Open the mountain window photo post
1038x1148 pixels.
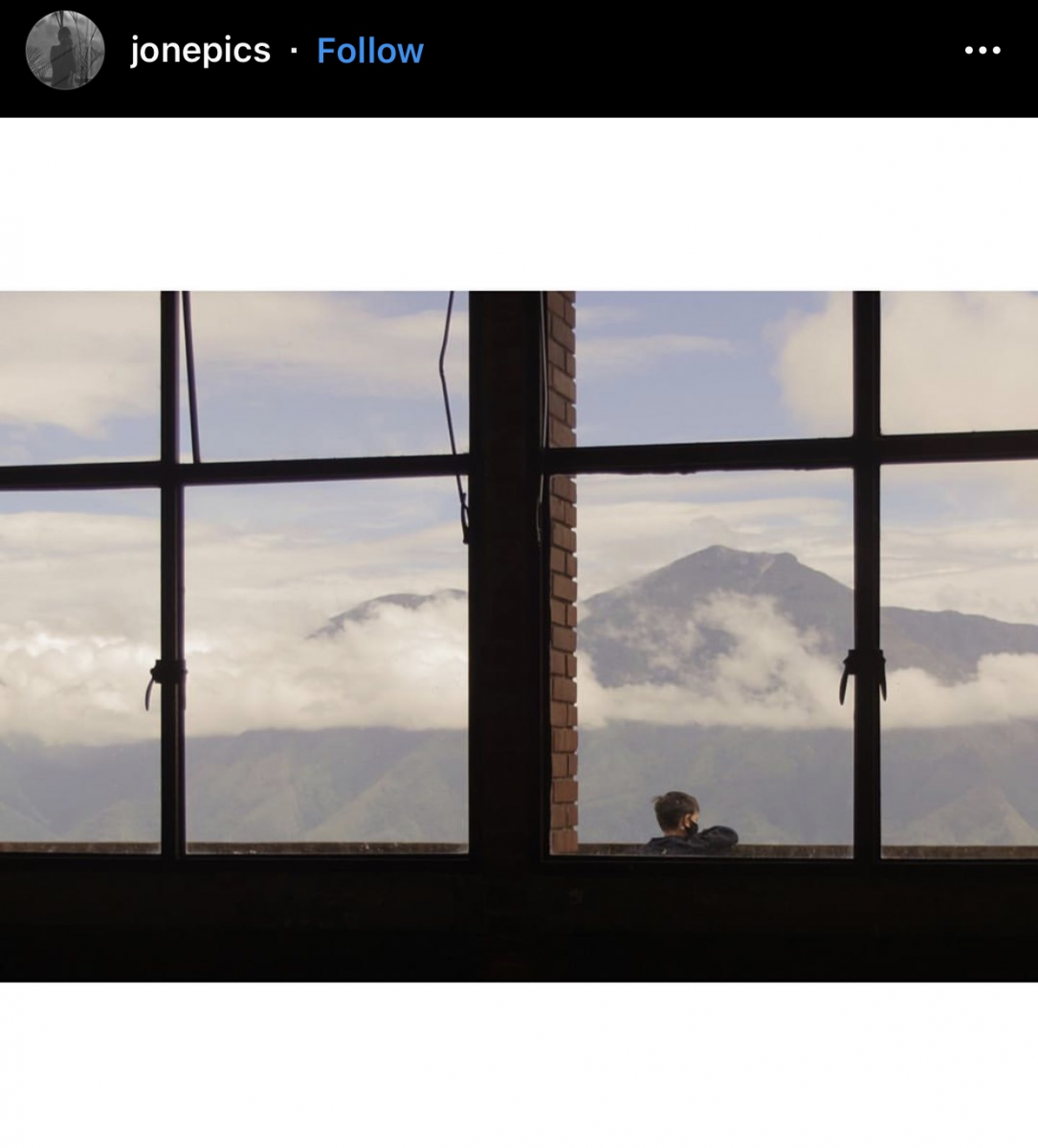(519, 636)
